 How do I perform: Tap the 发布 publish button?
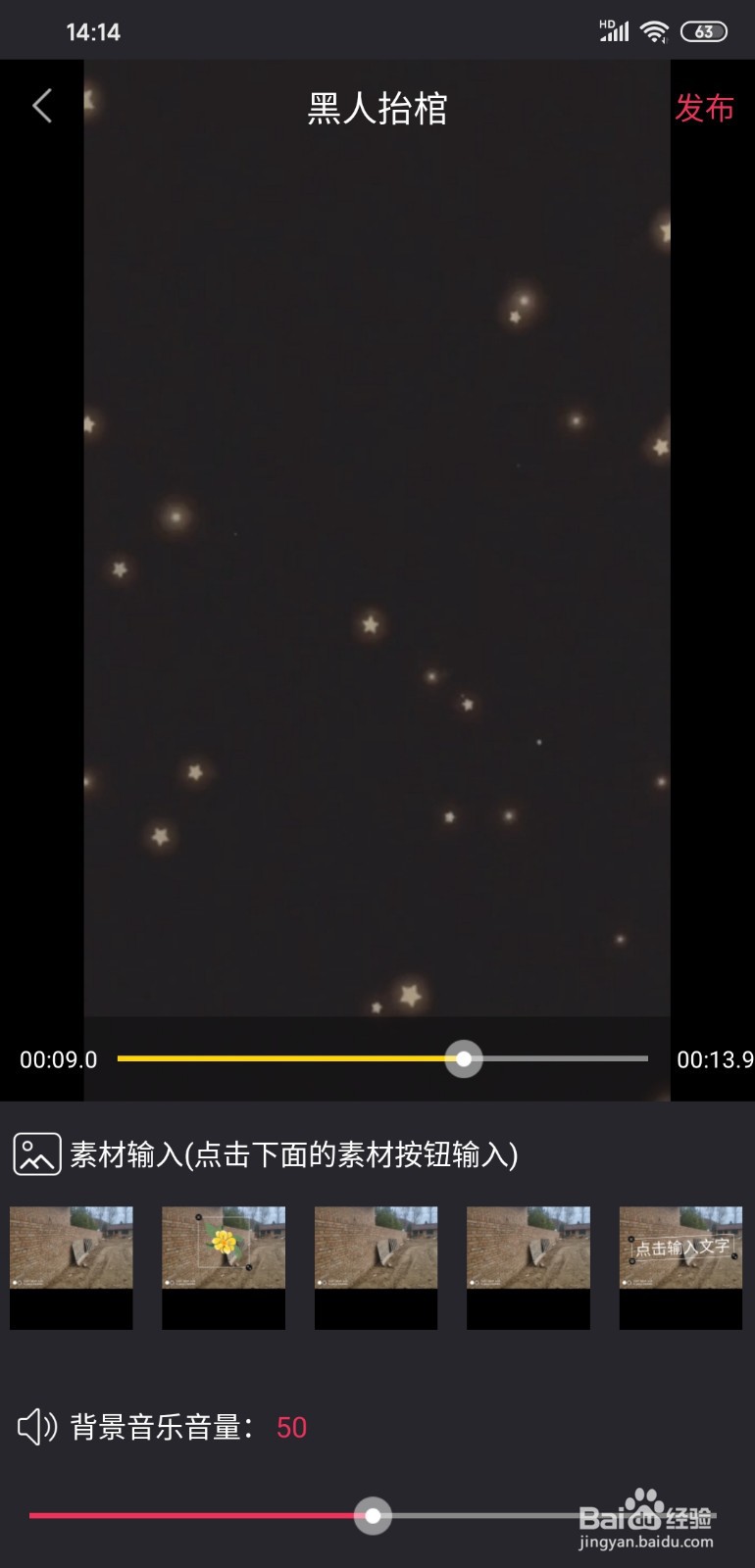coord(703,109)
